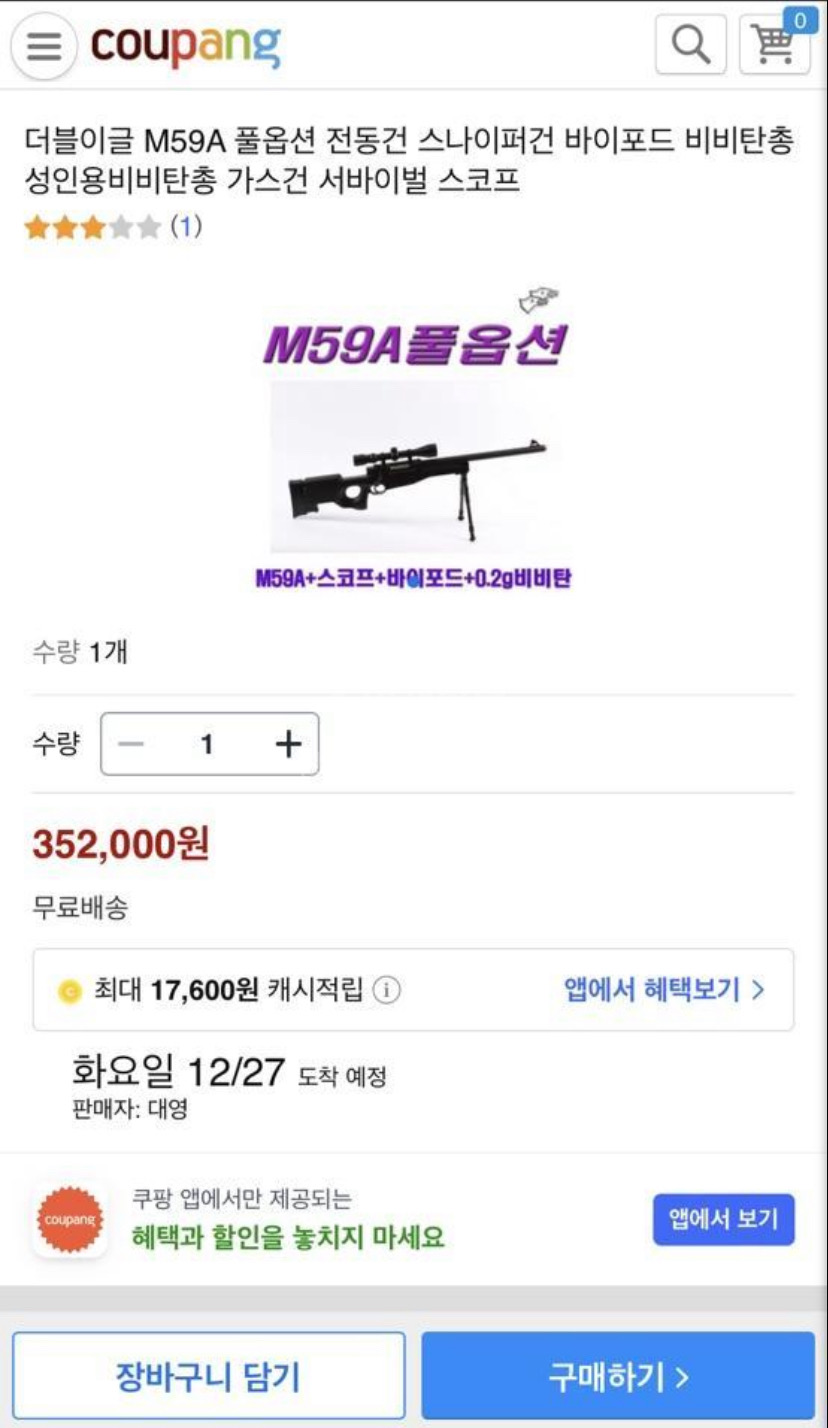
Task: Open the shopping cart icon
Action: click(x=773, y=45)
